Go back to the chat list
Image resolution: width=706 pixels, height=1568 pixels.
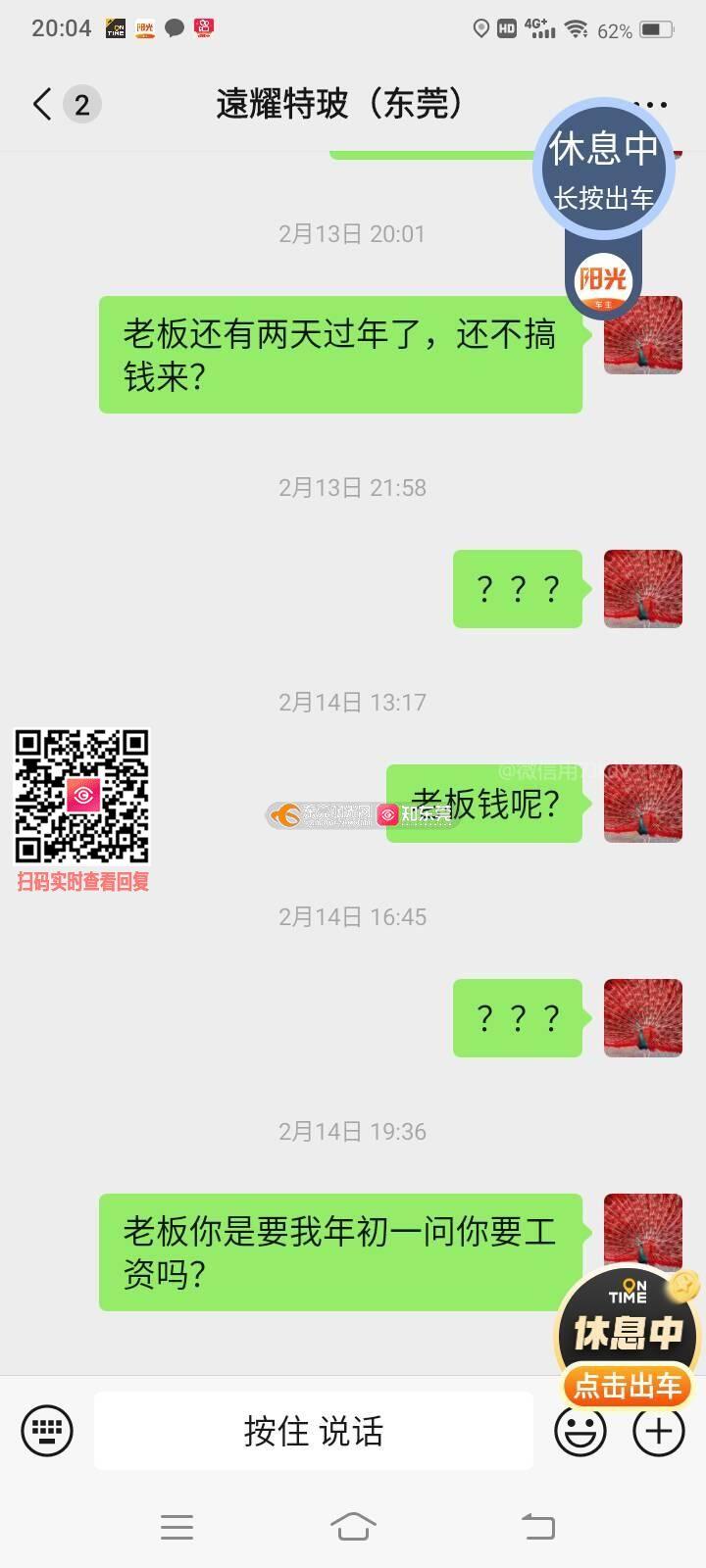(x=41, y=104)
